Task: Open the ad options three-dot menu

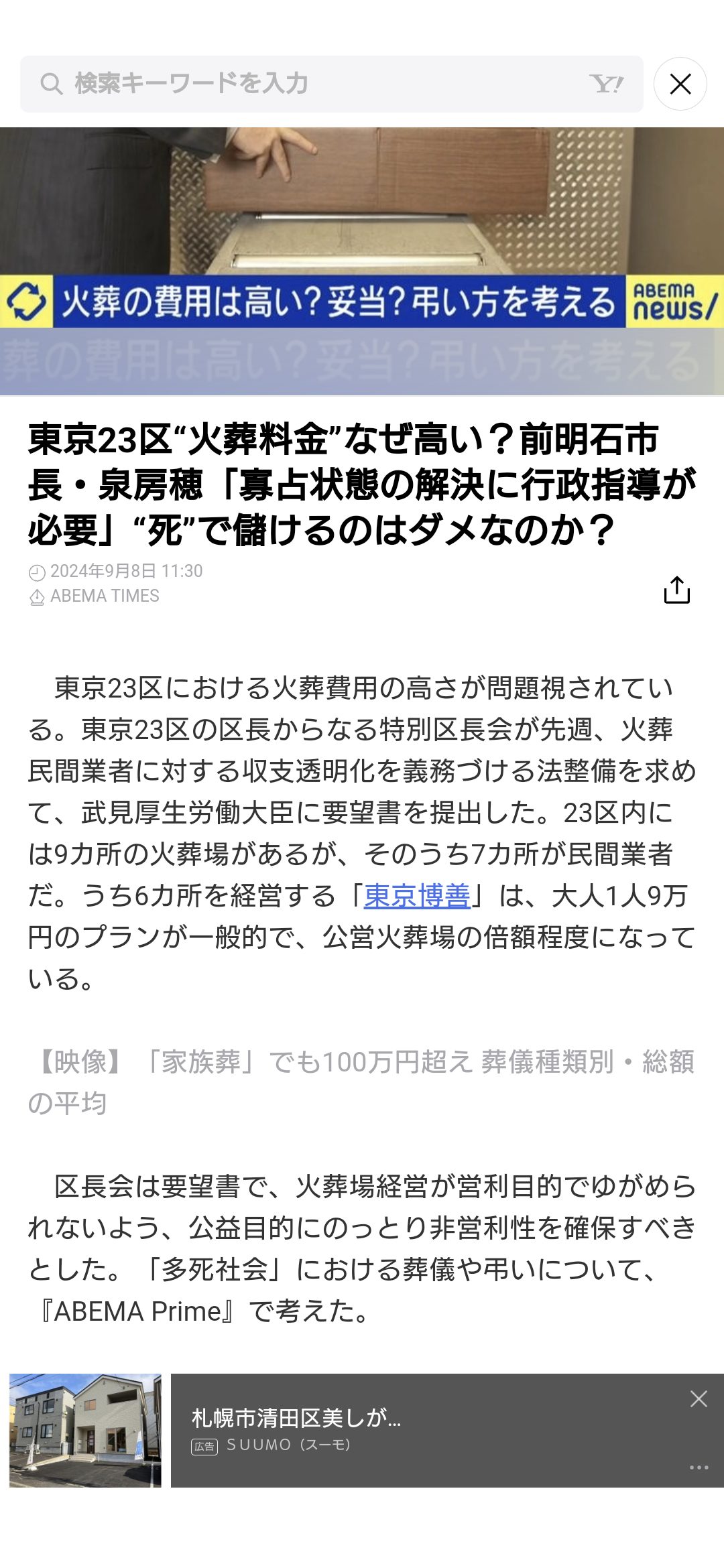Action: pos(699,1467)
